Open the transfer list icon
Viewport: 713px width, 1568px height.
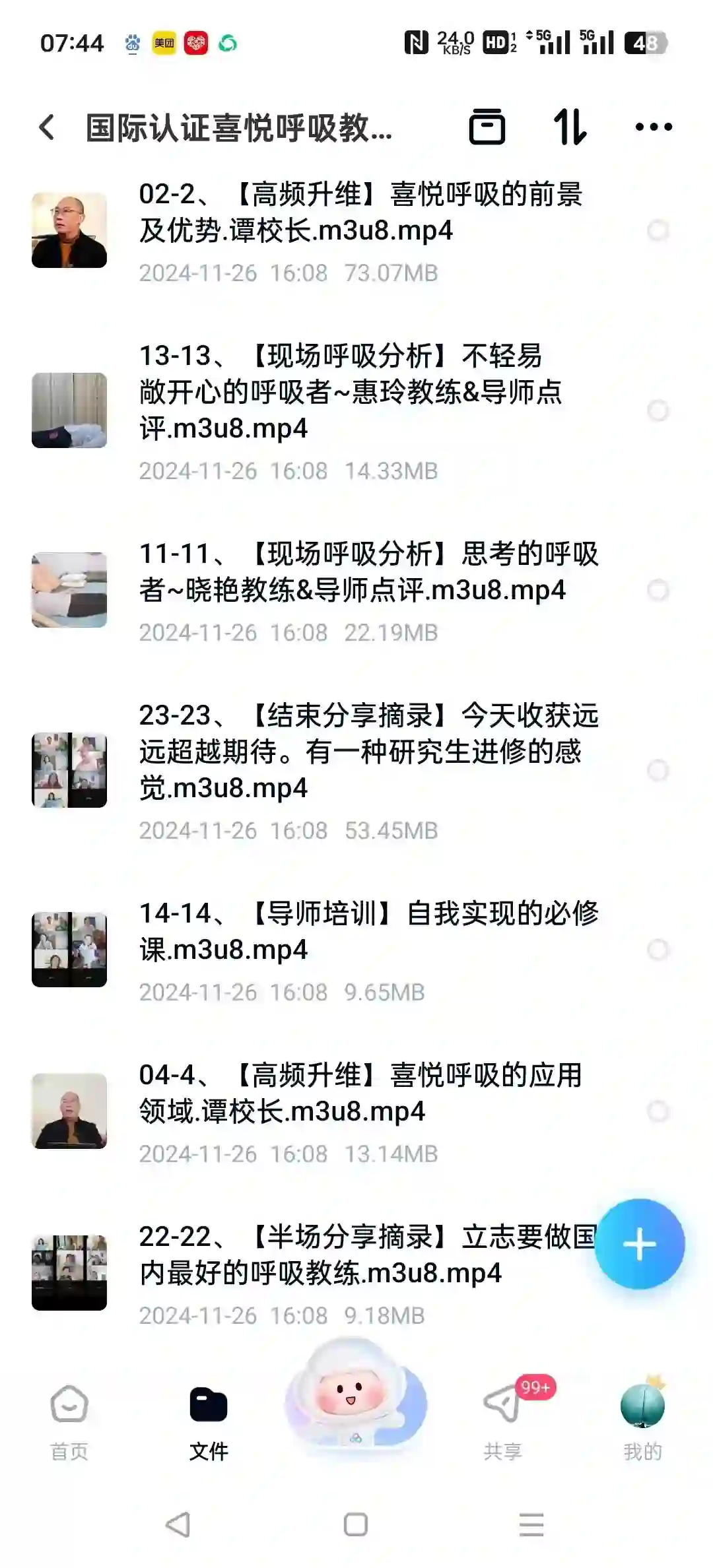click(x=487, y=127)
